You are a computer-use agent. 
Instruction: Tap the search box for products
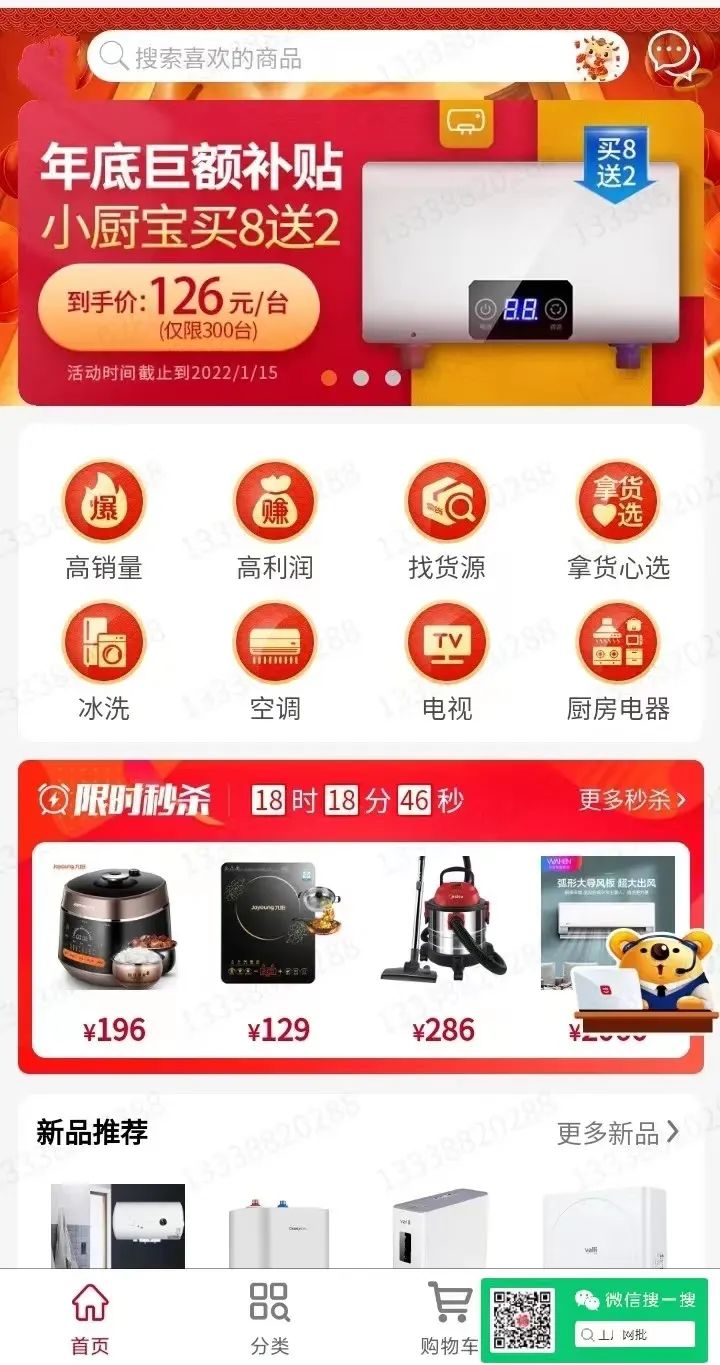click(x=340, y=57)
